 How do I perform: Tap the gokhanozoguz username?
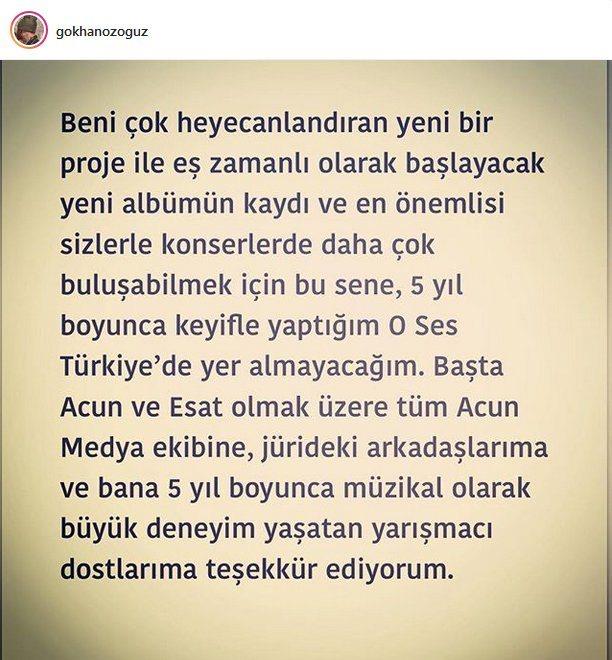(99, 31)
